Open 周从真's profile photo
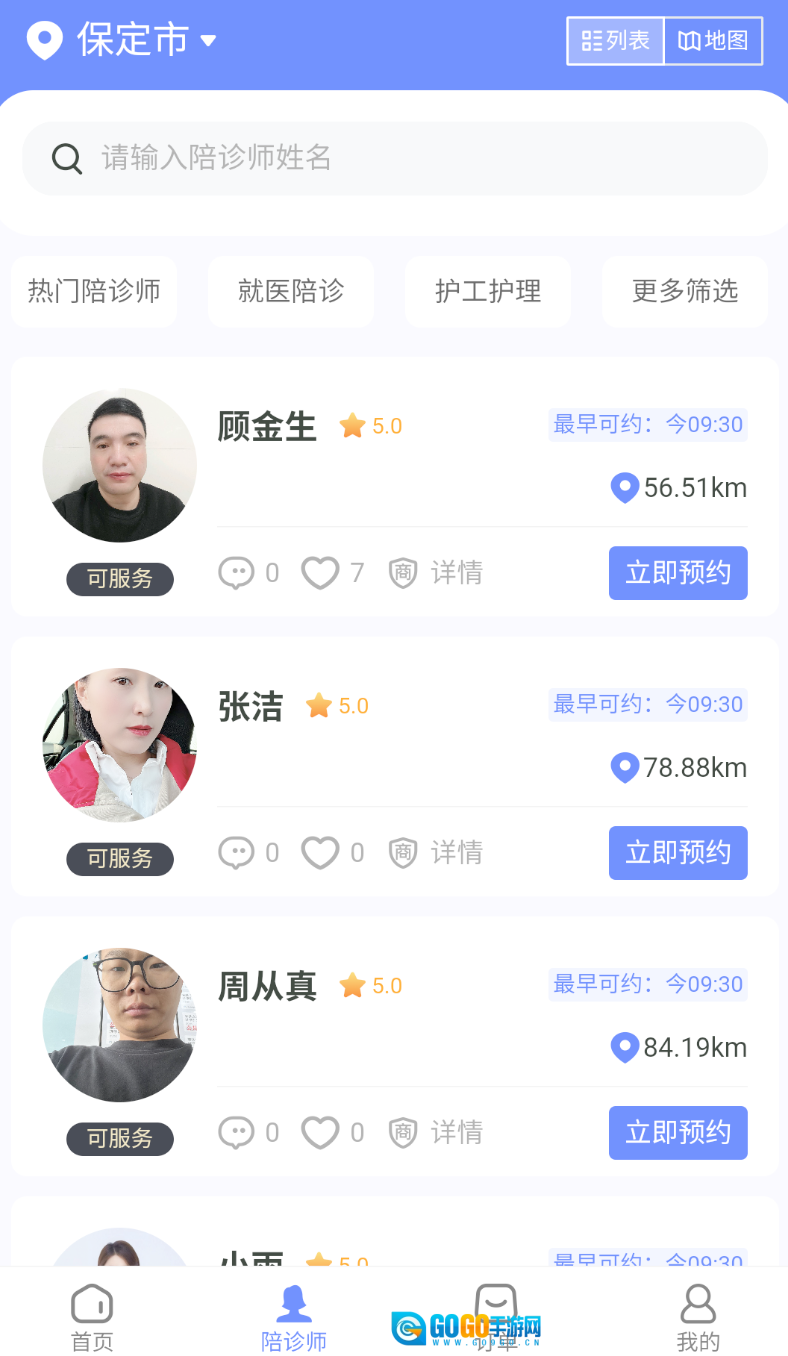The image size is (788, 1356). tap(120, 1025)
